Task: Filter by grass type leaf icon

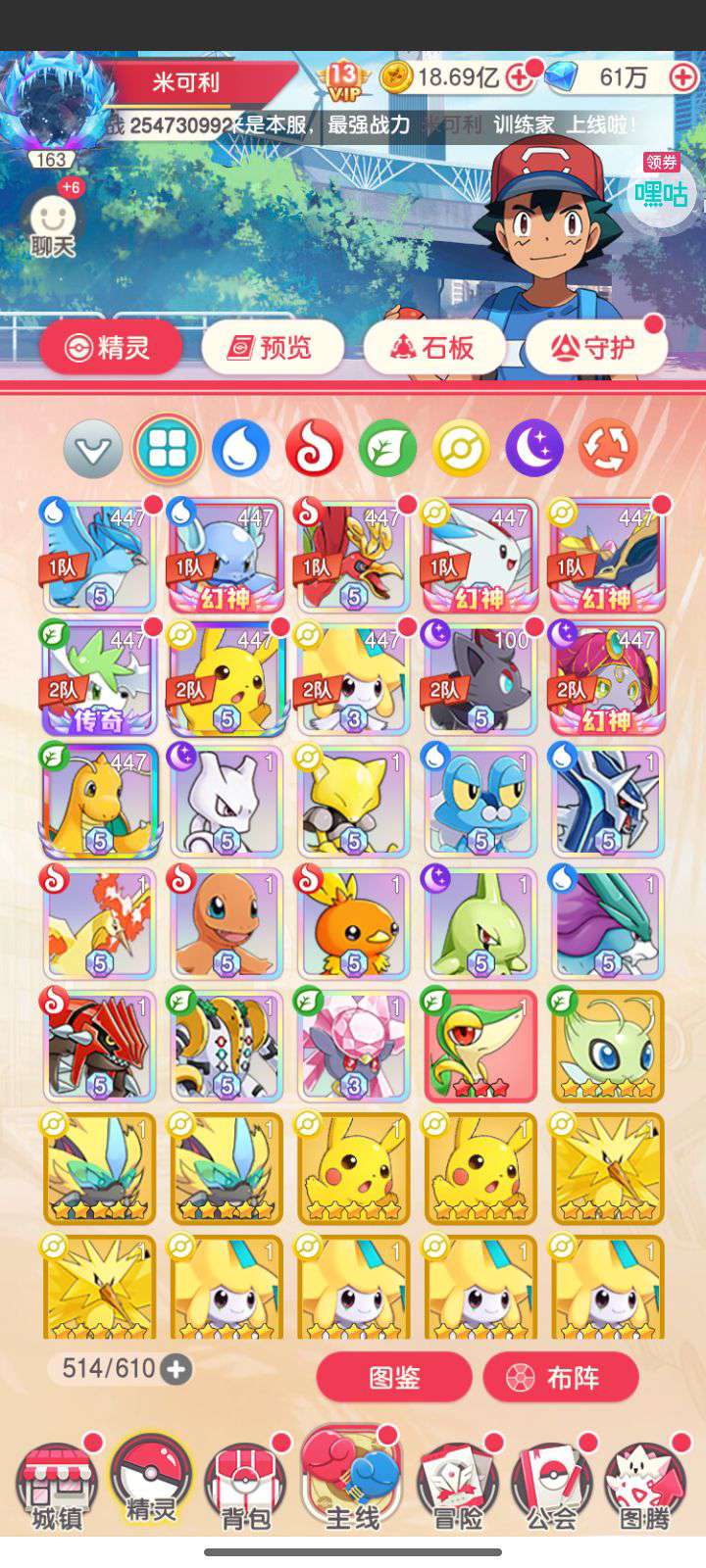Action: point(387,450)
